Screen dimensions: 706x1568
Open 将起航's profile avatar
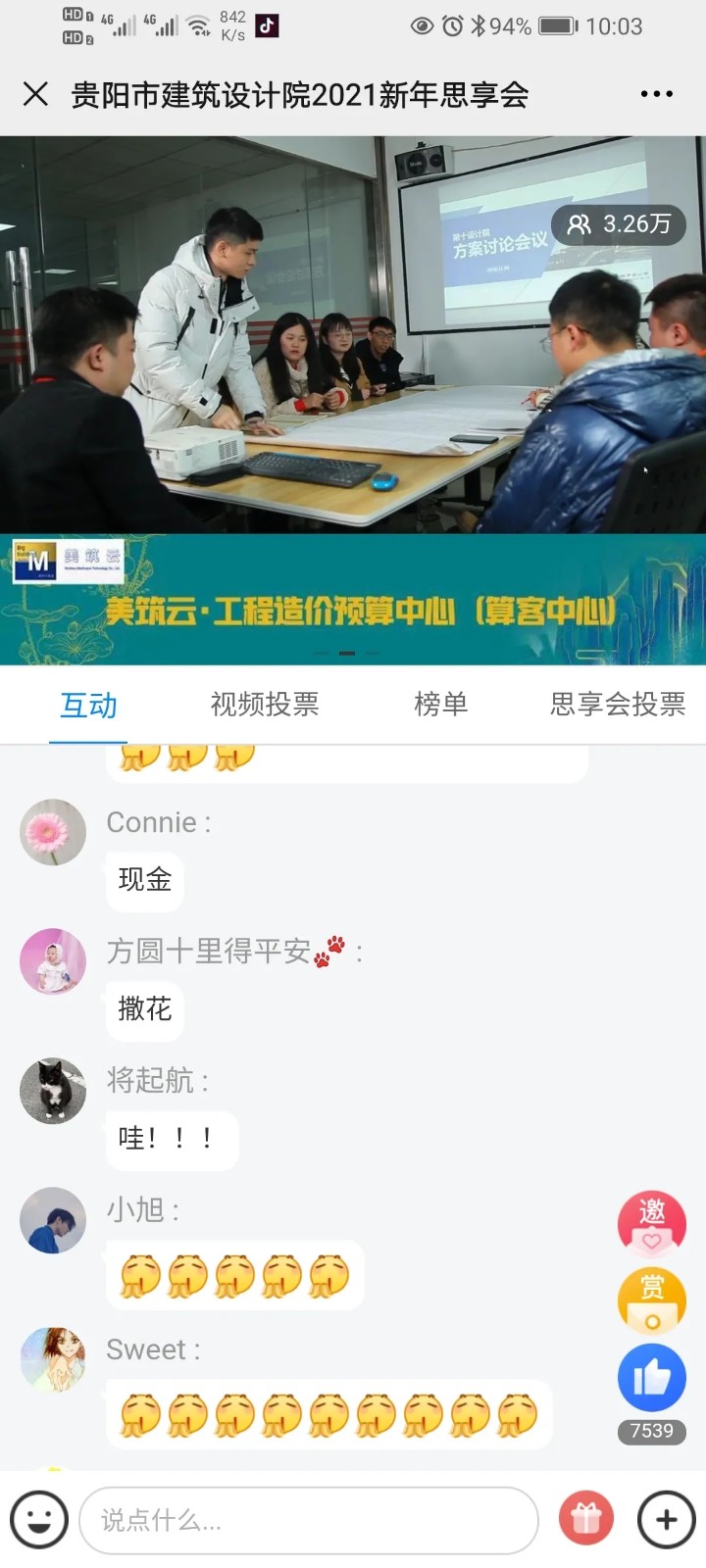pos(53,1090)
